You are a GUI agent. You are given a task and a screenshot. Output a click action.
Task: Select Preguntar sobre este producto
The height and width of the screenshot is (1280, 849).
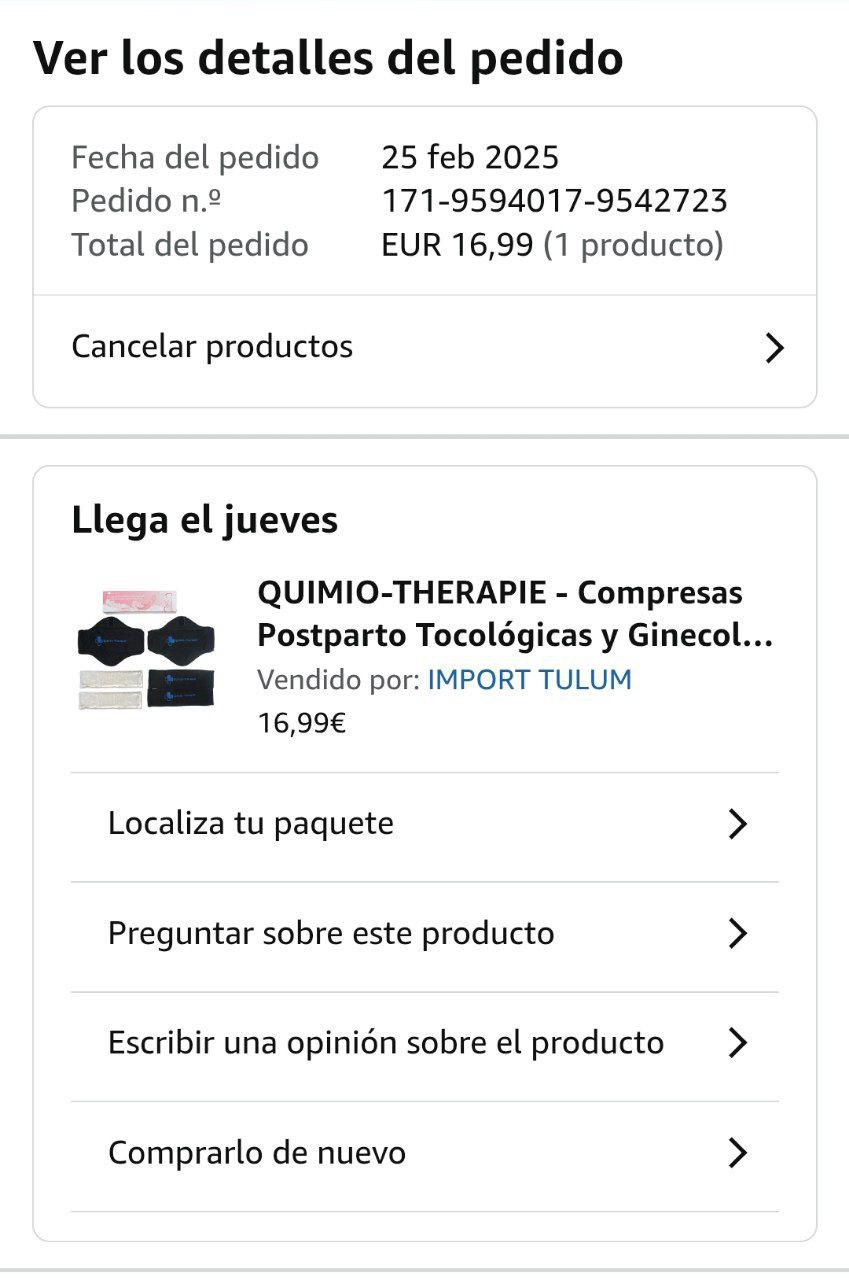(x=424, y=934)
